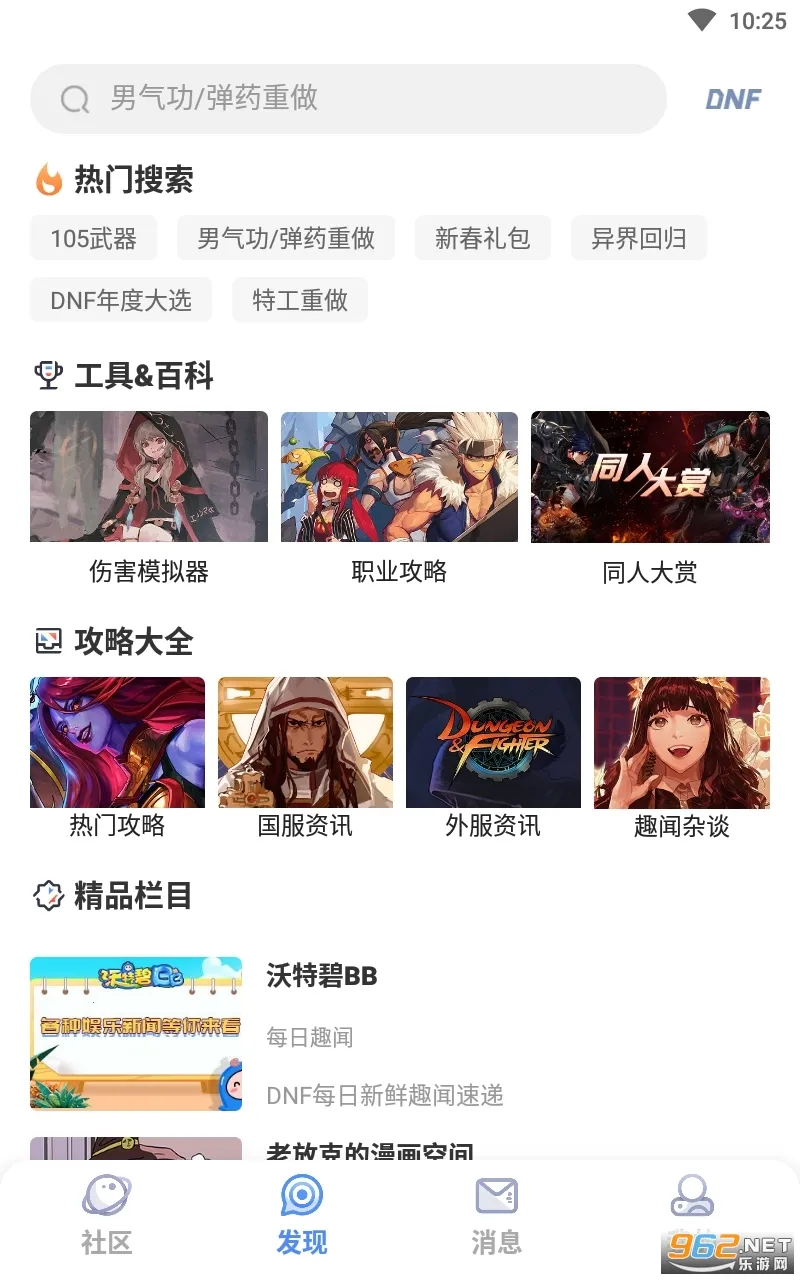800x1280 pixels.
Task: Tap the DNF logo beside the search bar
Action: pyautogui.click(x=735, y=99)
